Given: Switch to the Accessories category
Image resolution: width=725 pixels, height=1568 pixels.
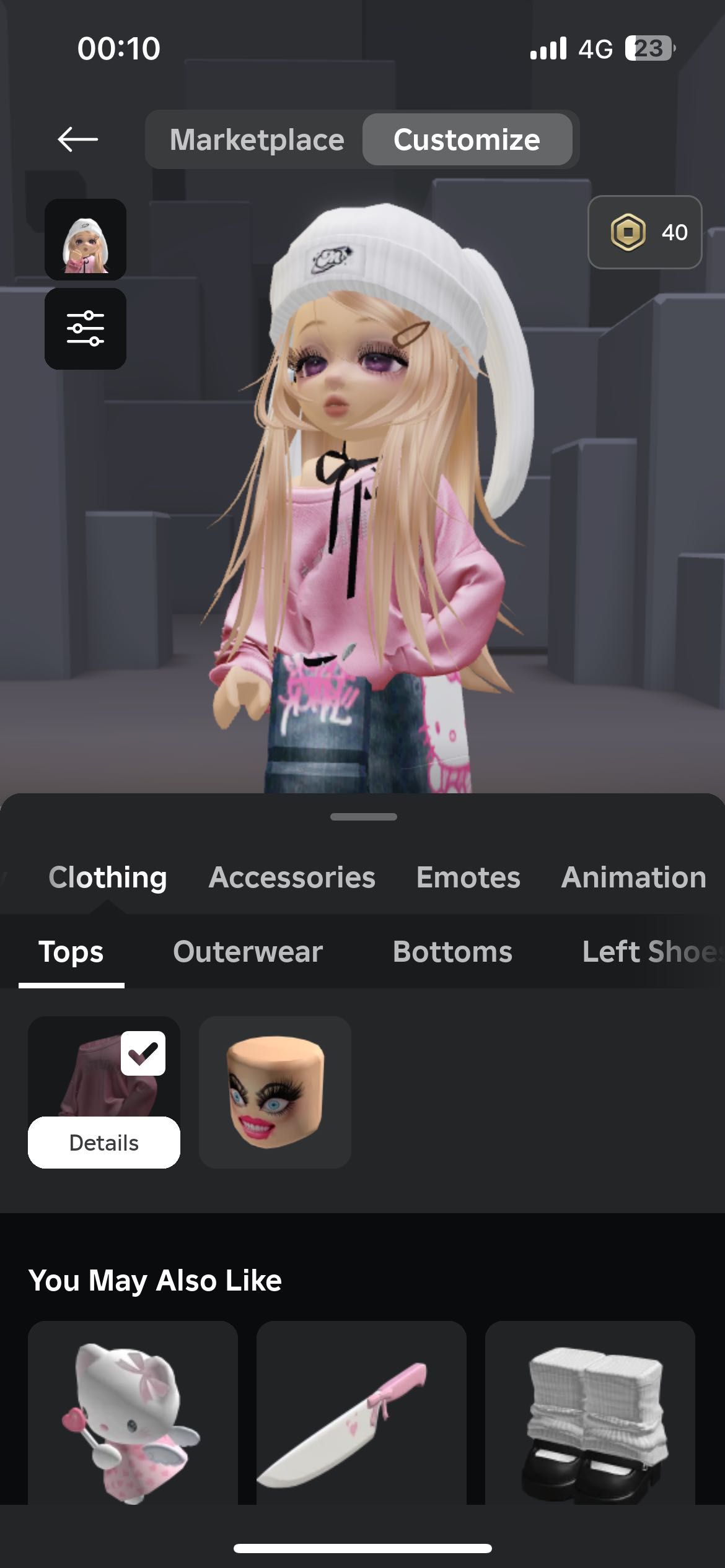Looking at the screenshot, I should [292, 878].
